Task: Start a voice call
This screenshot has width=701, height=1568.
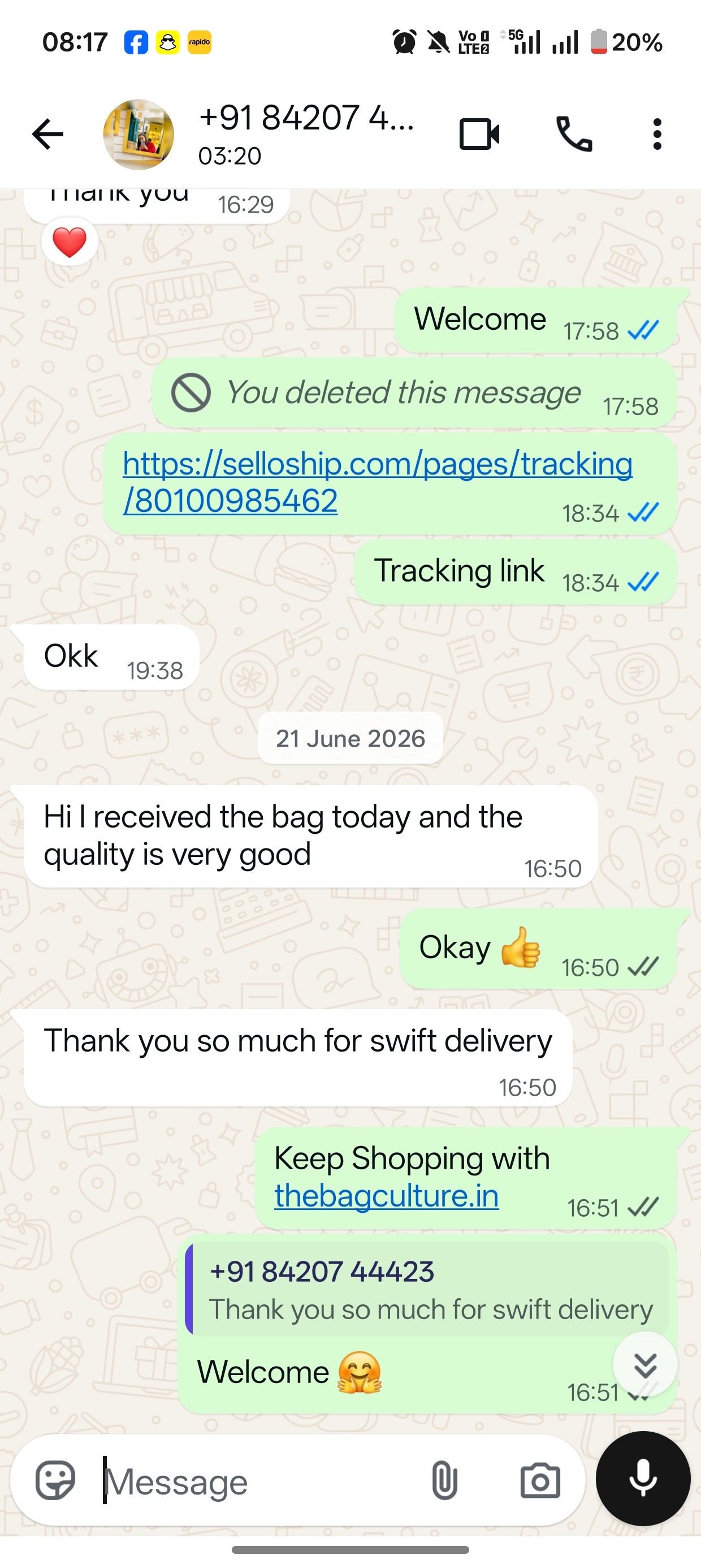Action: pyautogui.click(x=574, y=134)
